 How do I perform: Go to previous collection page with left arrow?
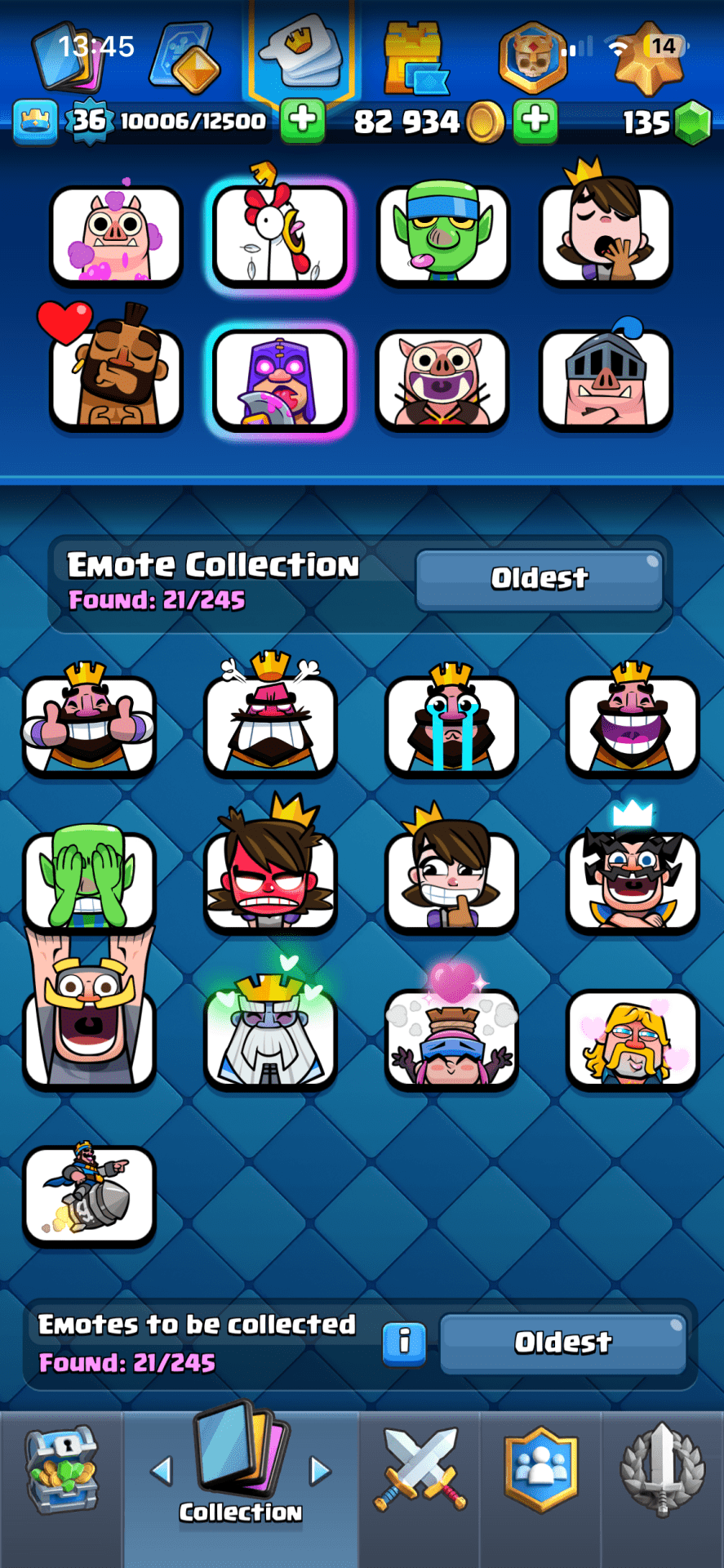tap(162, 1472)
